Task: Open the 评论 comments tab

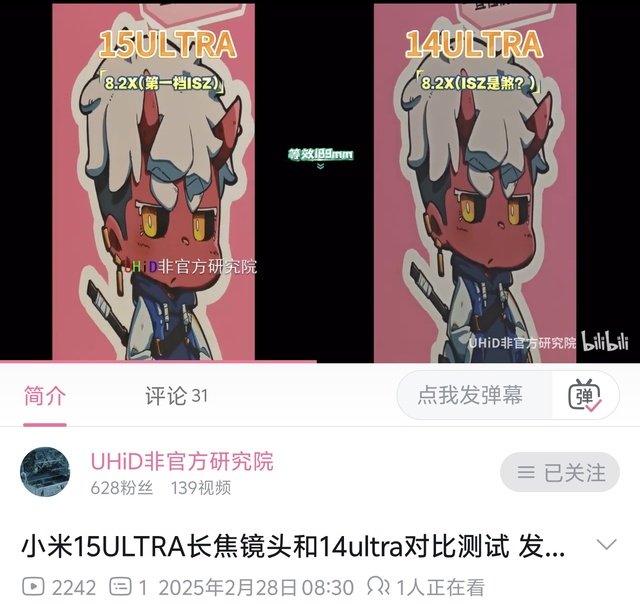Action: coord(176,396)
